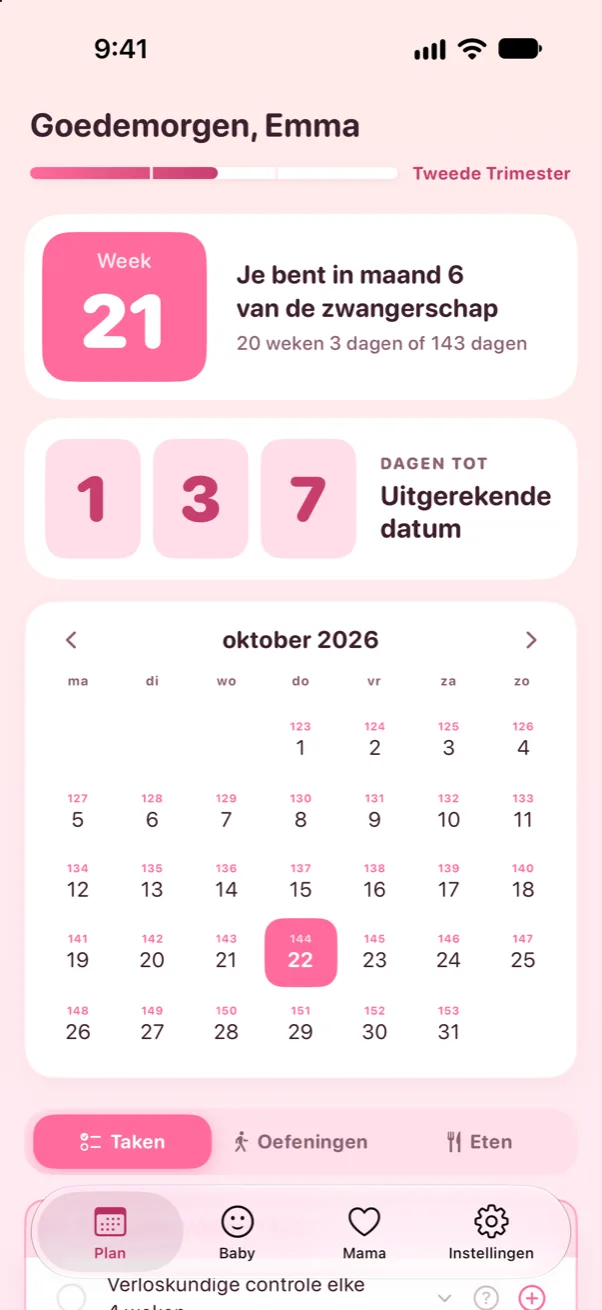Open help for Verloskundige controle task
The height and width of the screenshot is (1310, 602).
[486, 1298]
